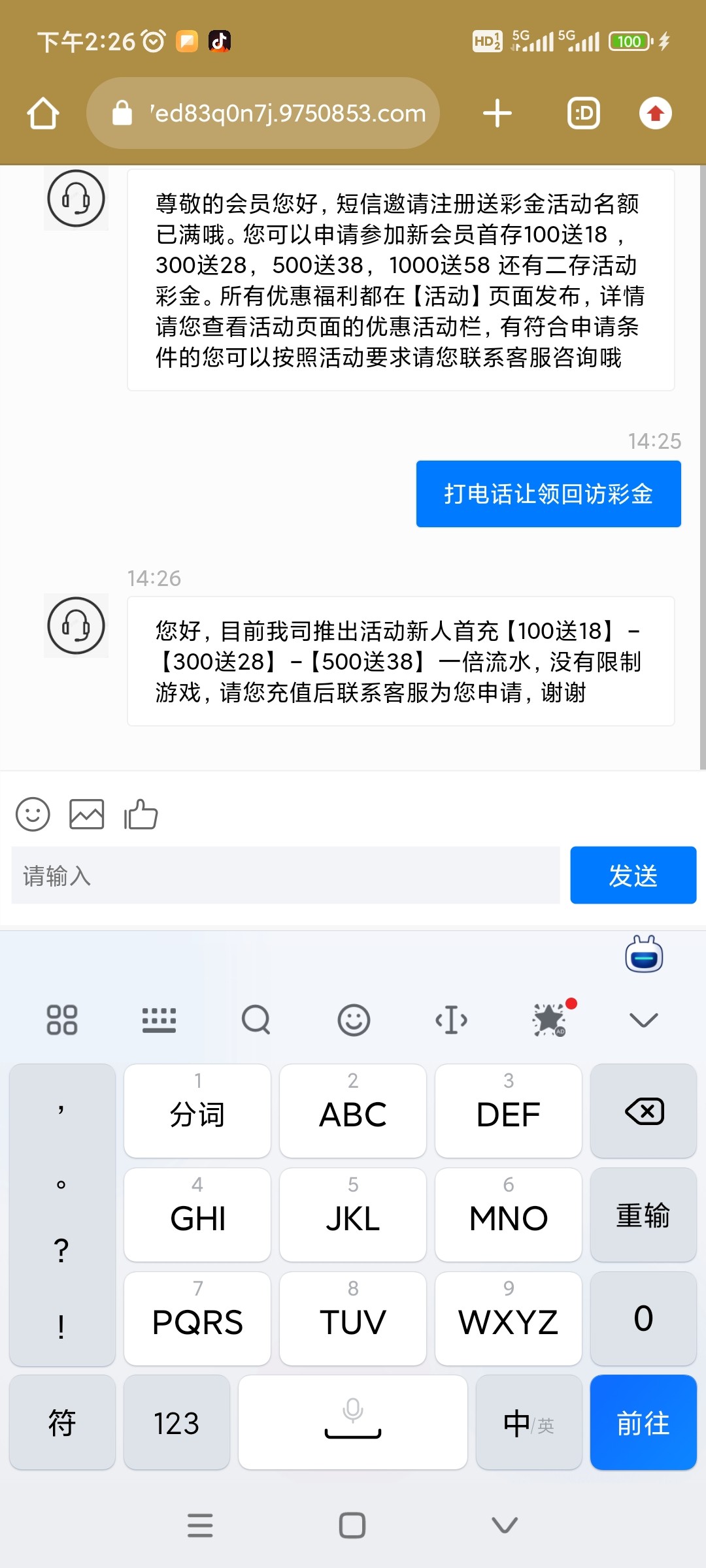Open the tab switcher

pos(583,114)
